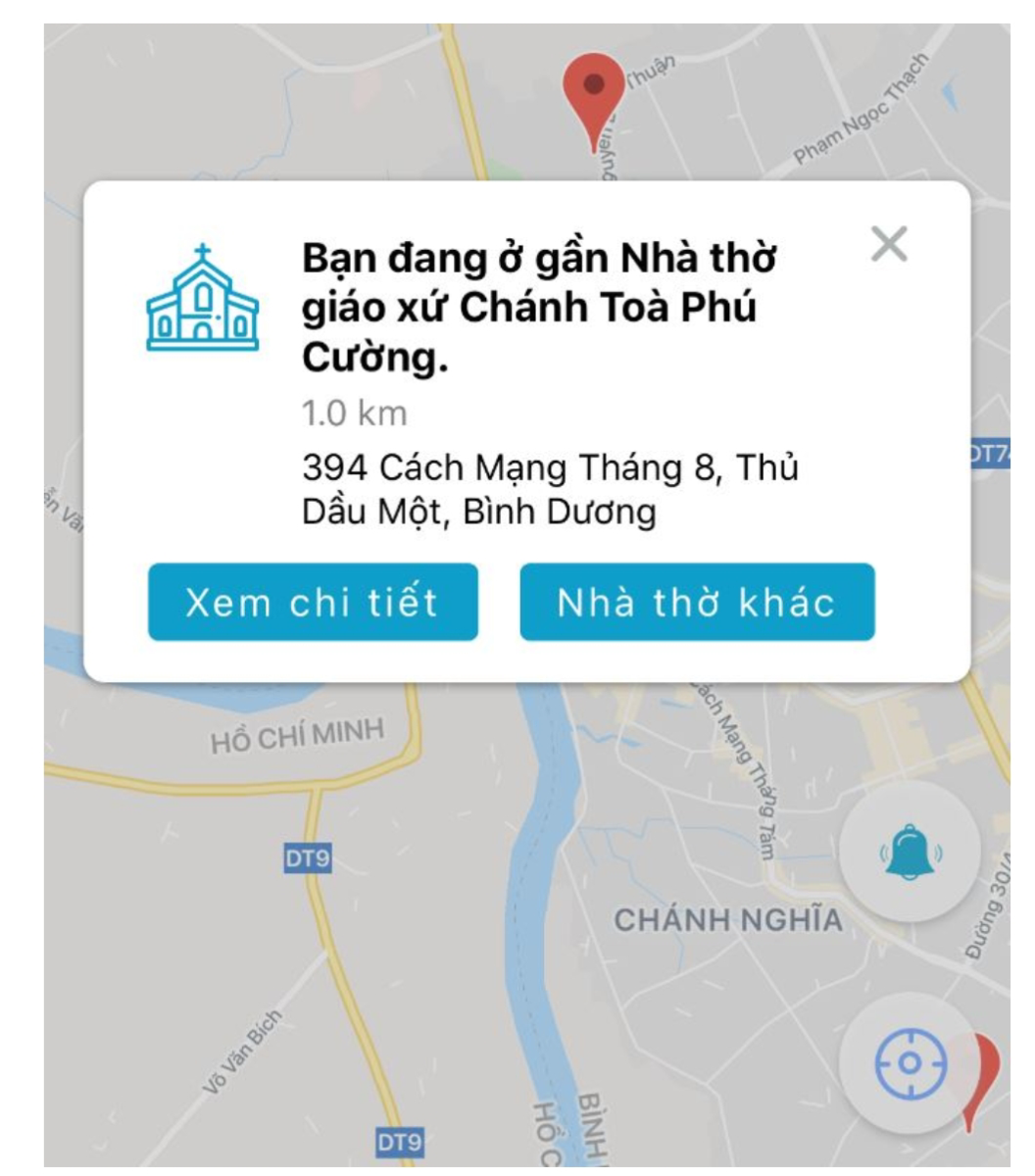
Task: Tap the Xem chi tiết button
Action: 313,602
